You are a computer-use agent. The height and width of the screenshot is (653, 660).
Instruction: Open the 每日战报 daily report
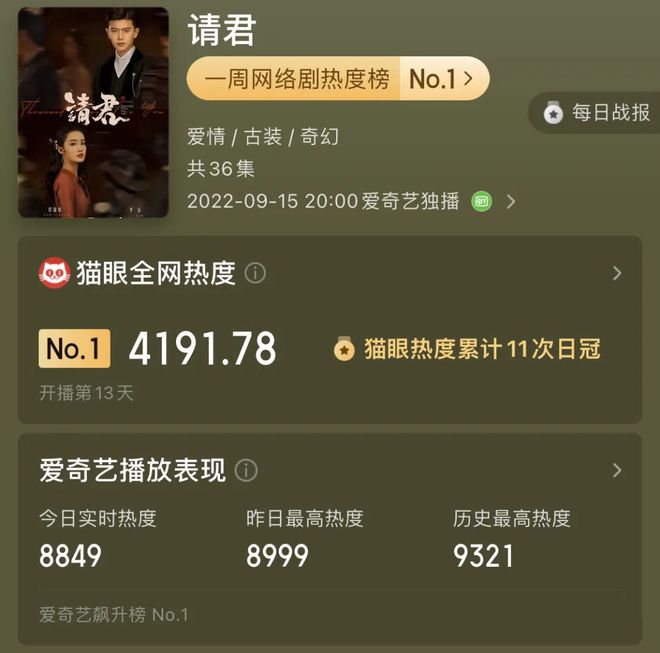pyautogui.click(x=597, y=113)
